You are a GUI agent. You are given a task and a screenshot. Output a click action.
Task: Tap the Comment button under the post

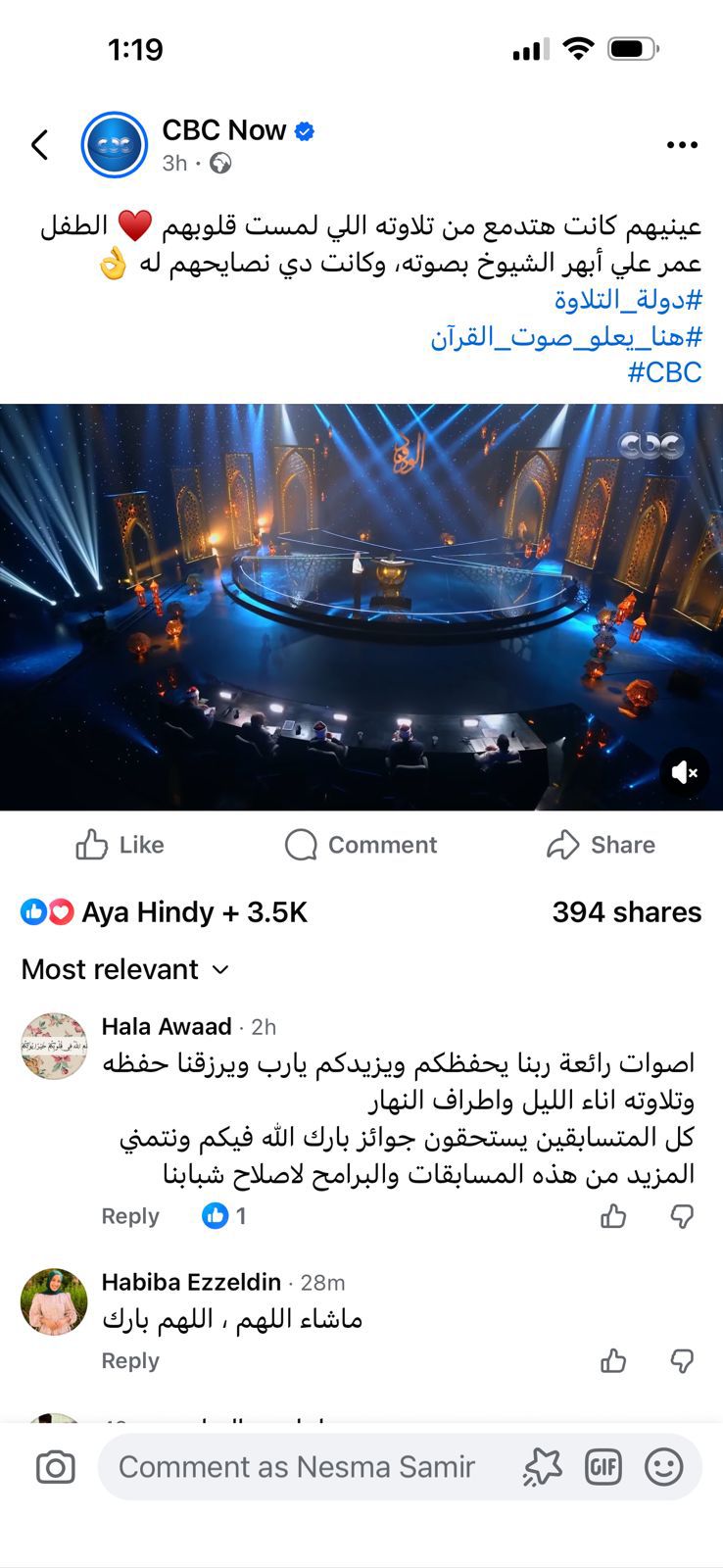pyautogui.click(x=361, y=845)
